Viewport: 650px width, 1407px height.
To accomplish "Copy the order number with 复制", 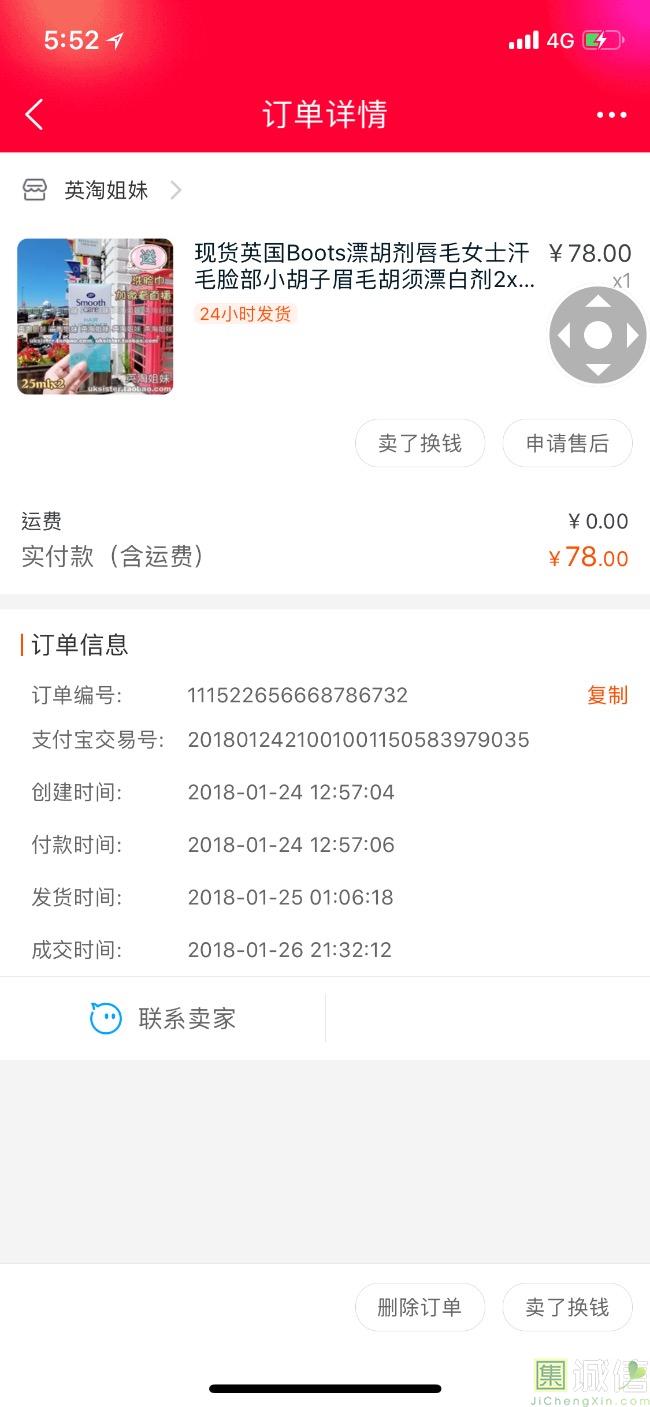I will click(607, 695).
